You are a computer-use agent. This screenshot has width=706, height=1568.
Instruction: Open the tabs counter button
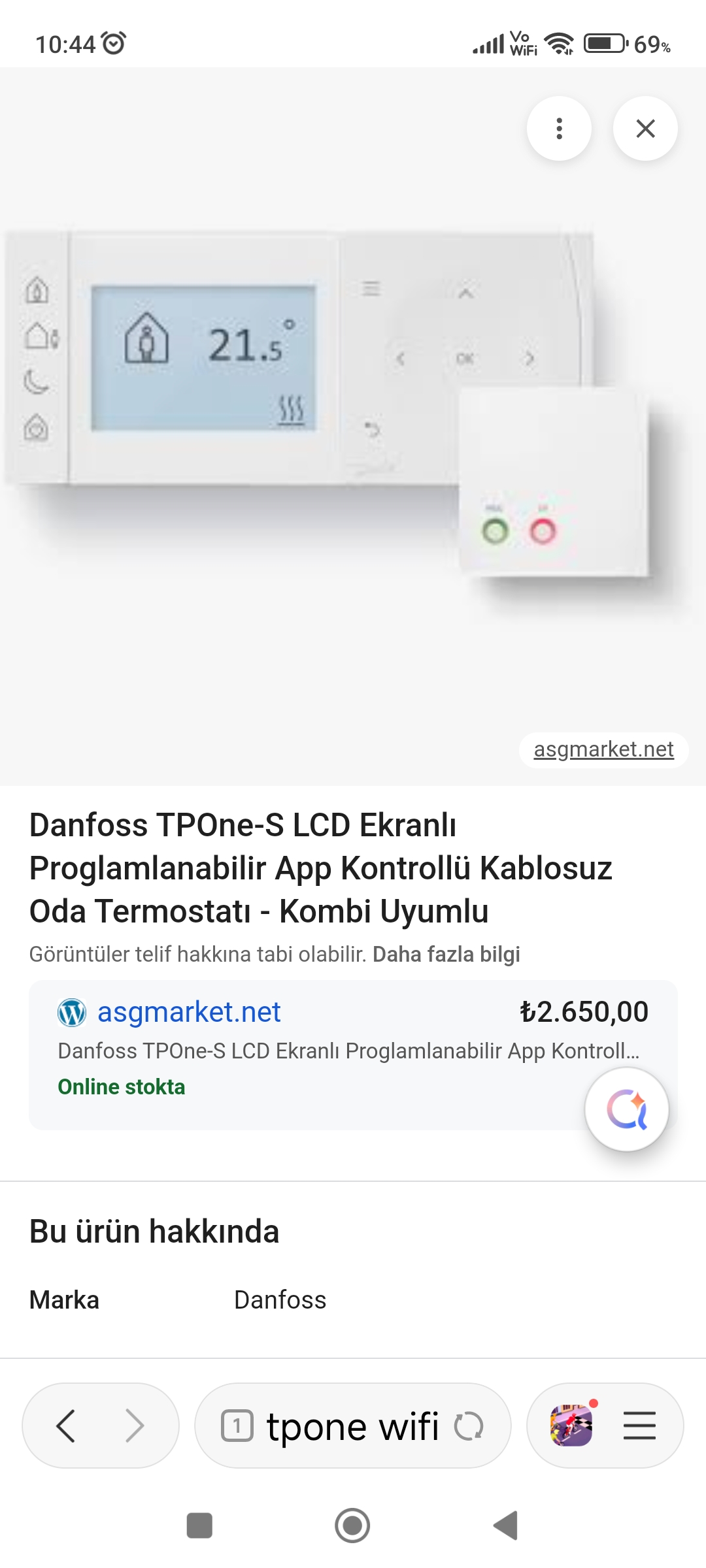(237, 1426)
